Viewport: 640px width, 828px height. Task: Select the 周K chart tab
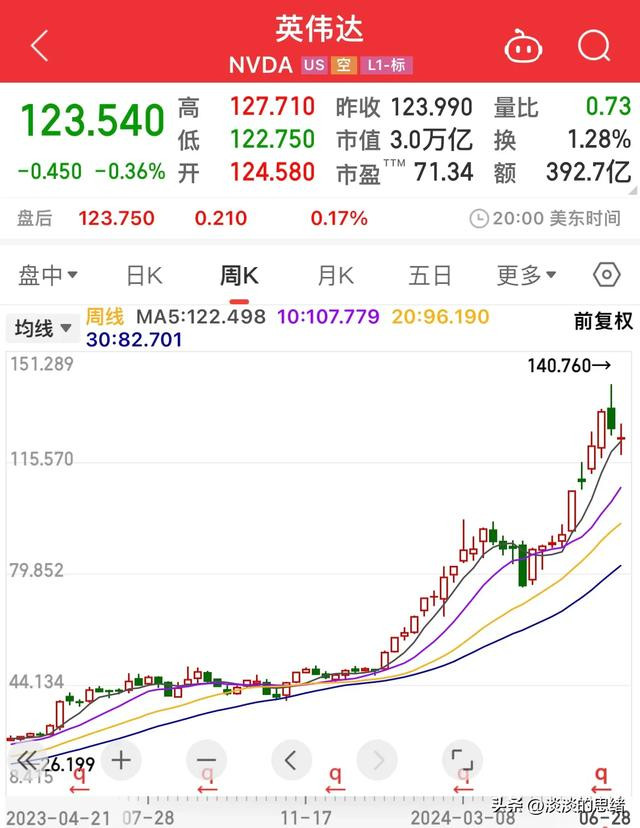239,275
